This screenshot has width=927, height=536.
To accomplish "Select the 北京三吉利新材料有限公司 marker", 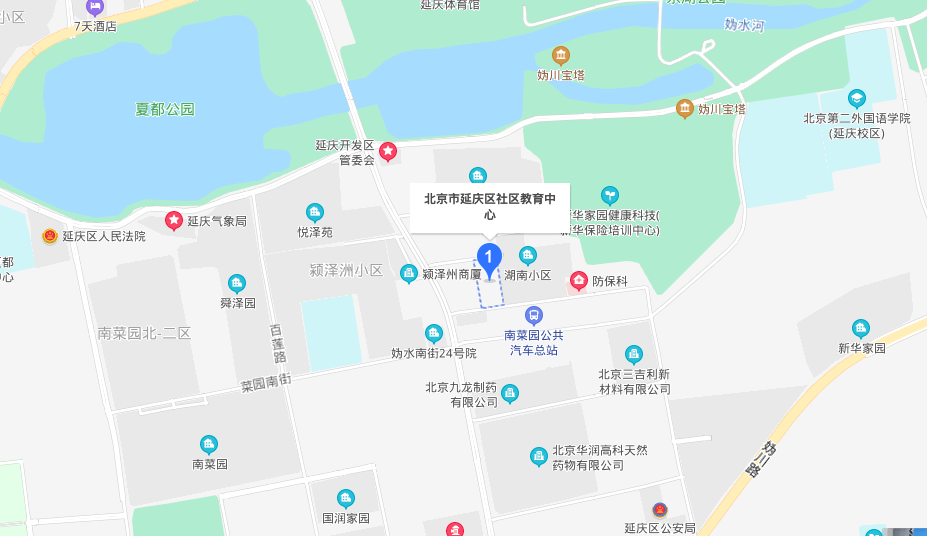I will [x=634, y=354].
